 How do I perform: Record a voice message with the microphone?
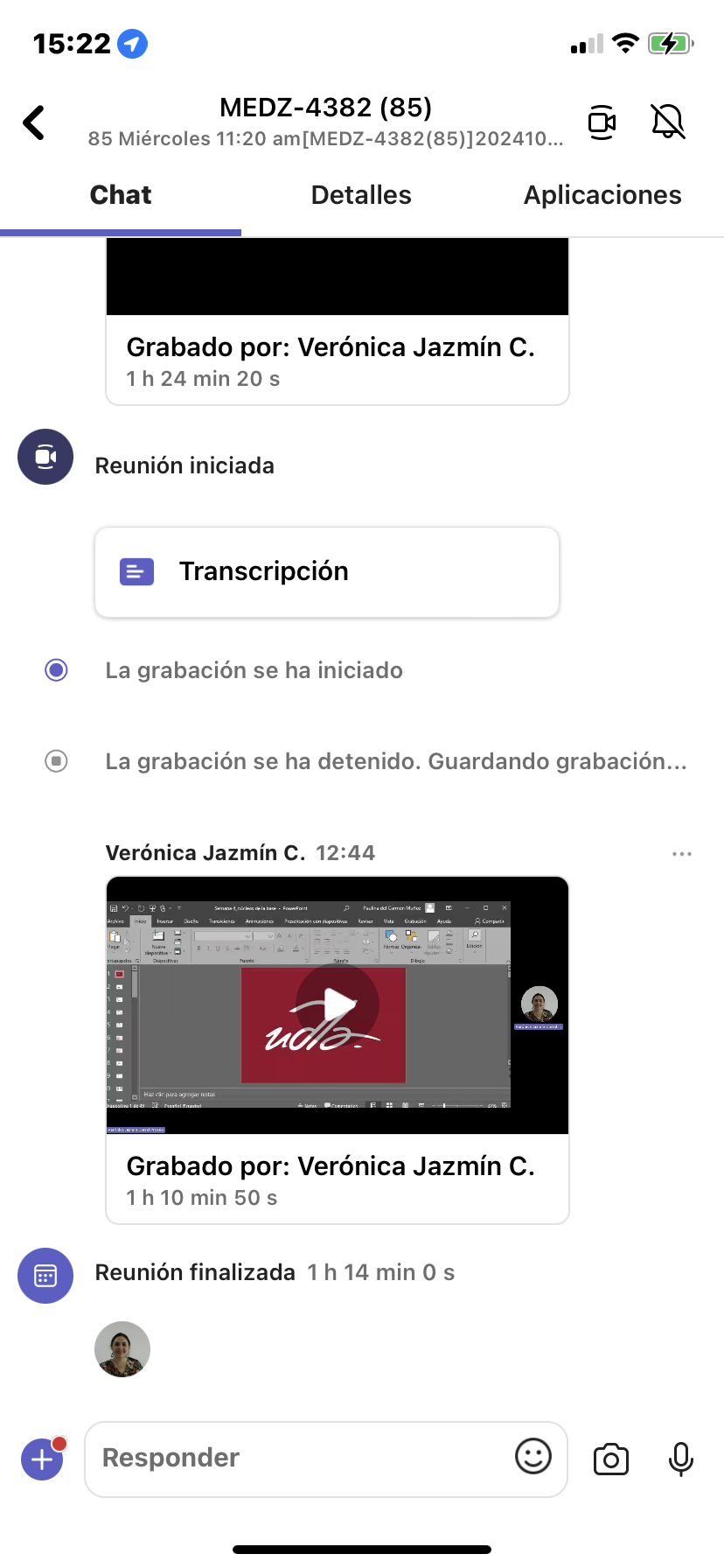click(x=680, y=1459)
